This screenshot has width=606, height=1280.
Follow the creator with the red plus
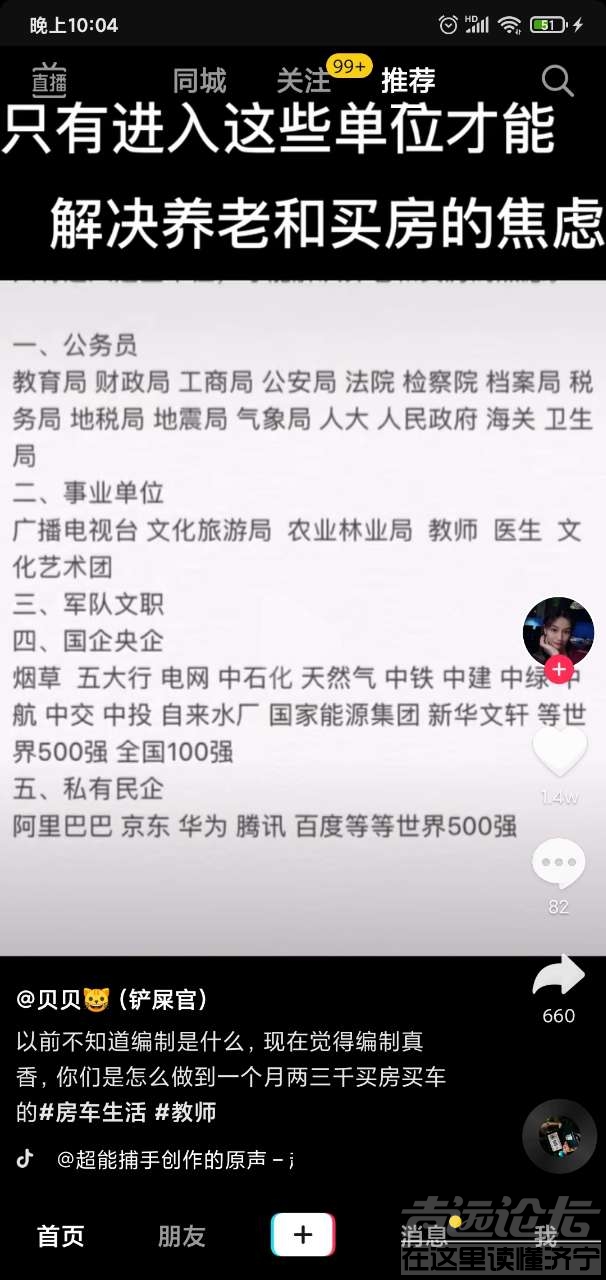coord(558,669)
